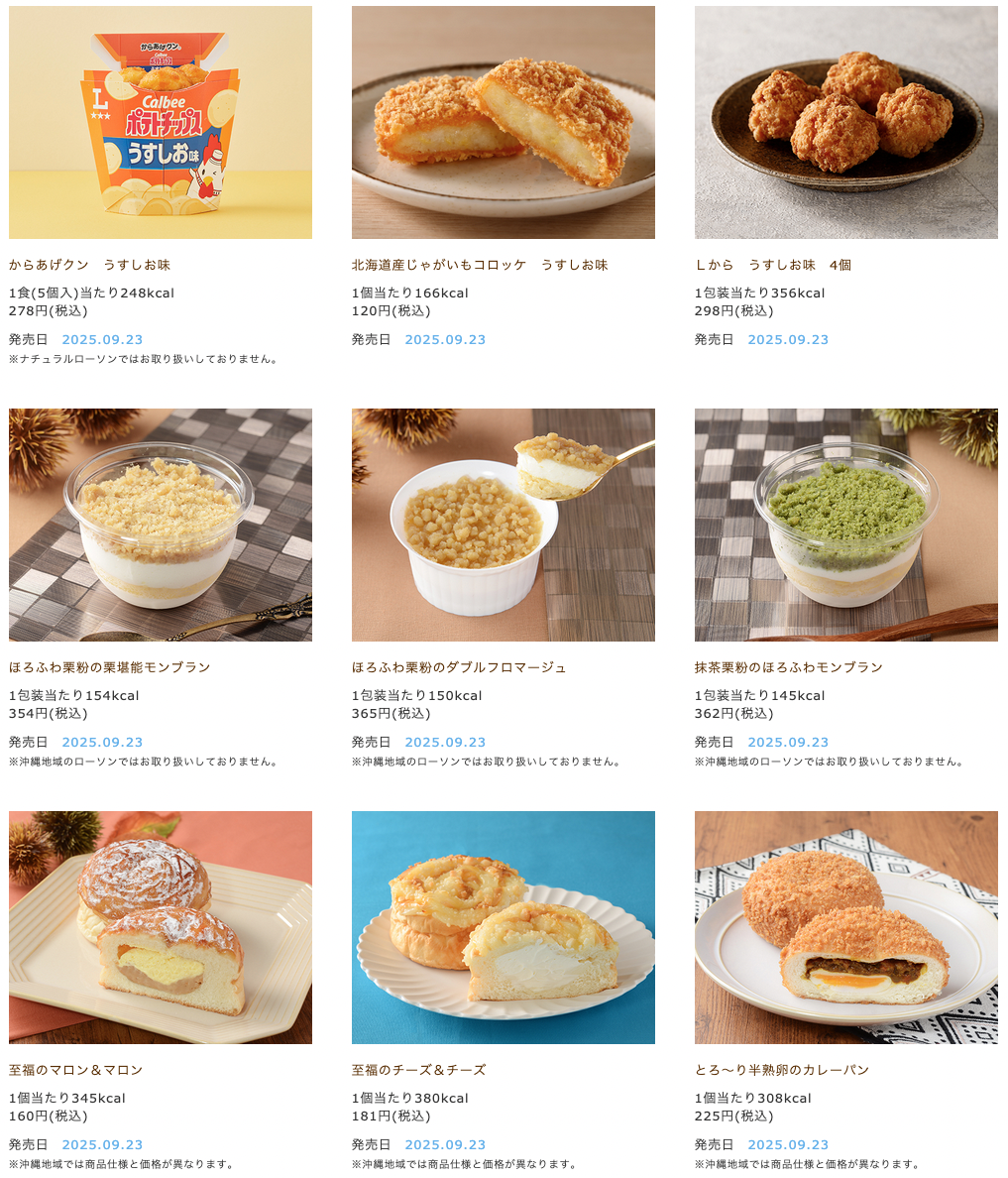Screen dimensions: 1008x1178
Task: View 北海道産じゃがいもコロッケ うすしお味 item
Action: point(503,123)
